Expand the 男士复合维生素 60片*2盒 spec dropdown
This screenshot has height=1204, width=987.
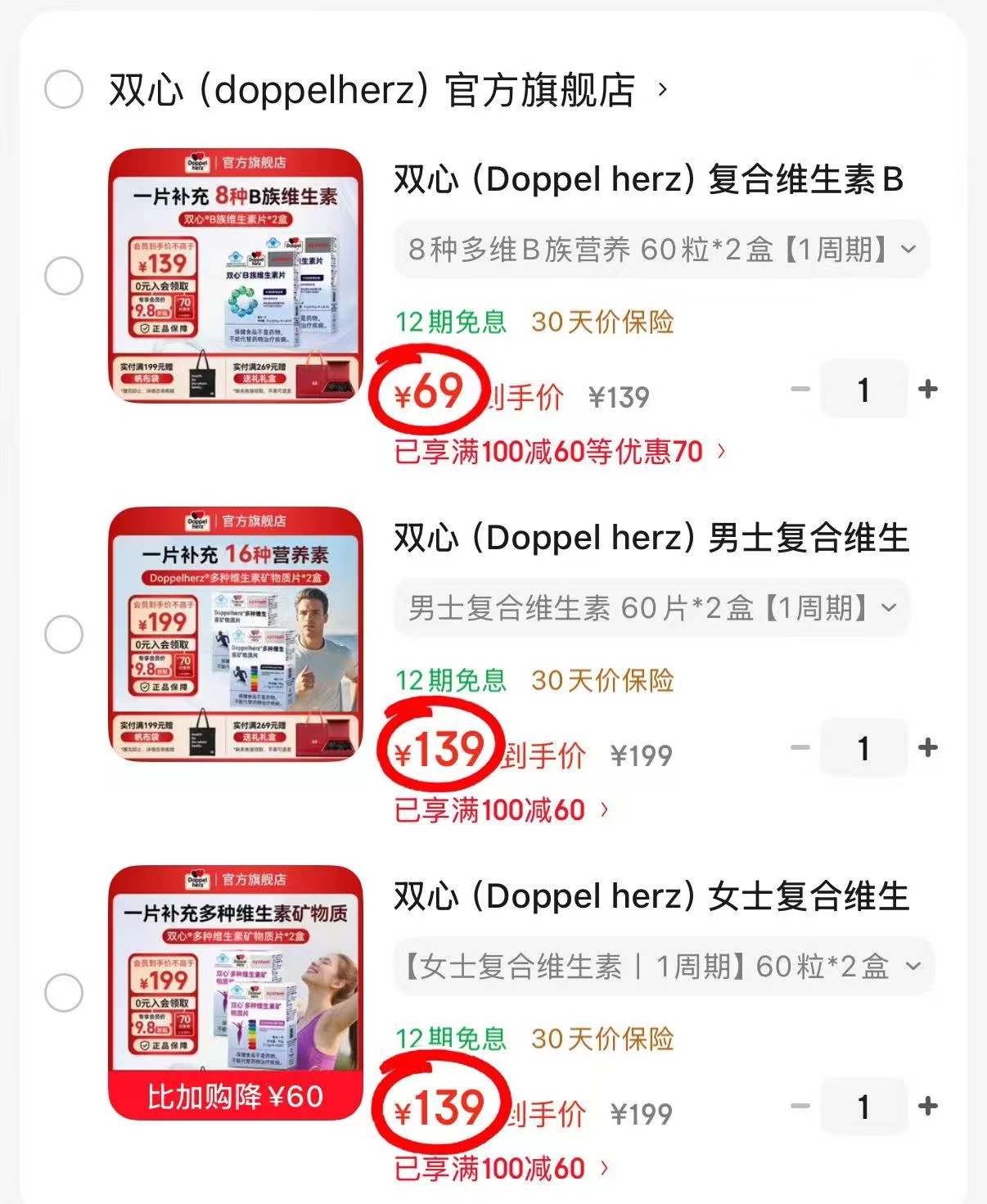[652, 607]
